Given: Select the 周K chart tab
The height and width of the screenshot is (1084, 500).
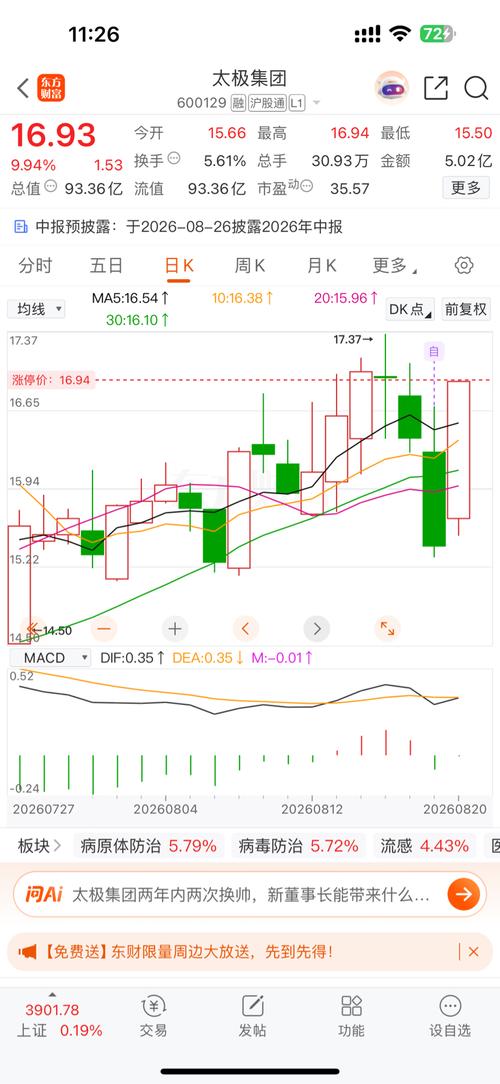Looking at the screenshot, I should pyautogui.click(x=250, y=265).
